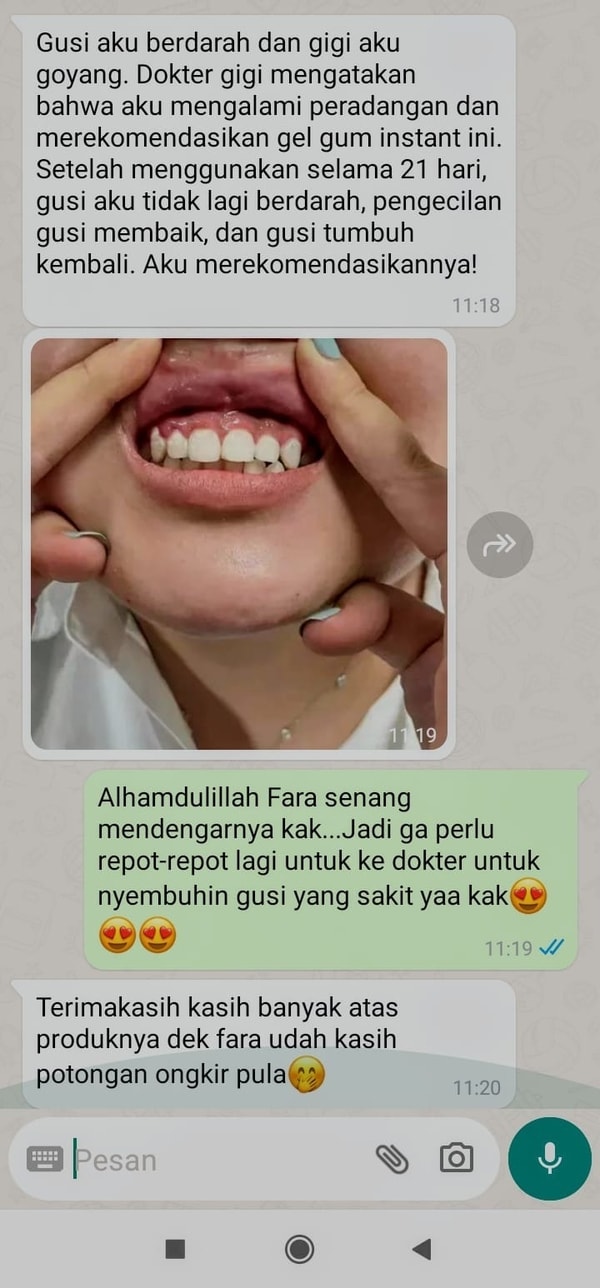Screen dimensions: 600x1288
Task: Open the teeth photo in the chat
Action: [238, 543]
